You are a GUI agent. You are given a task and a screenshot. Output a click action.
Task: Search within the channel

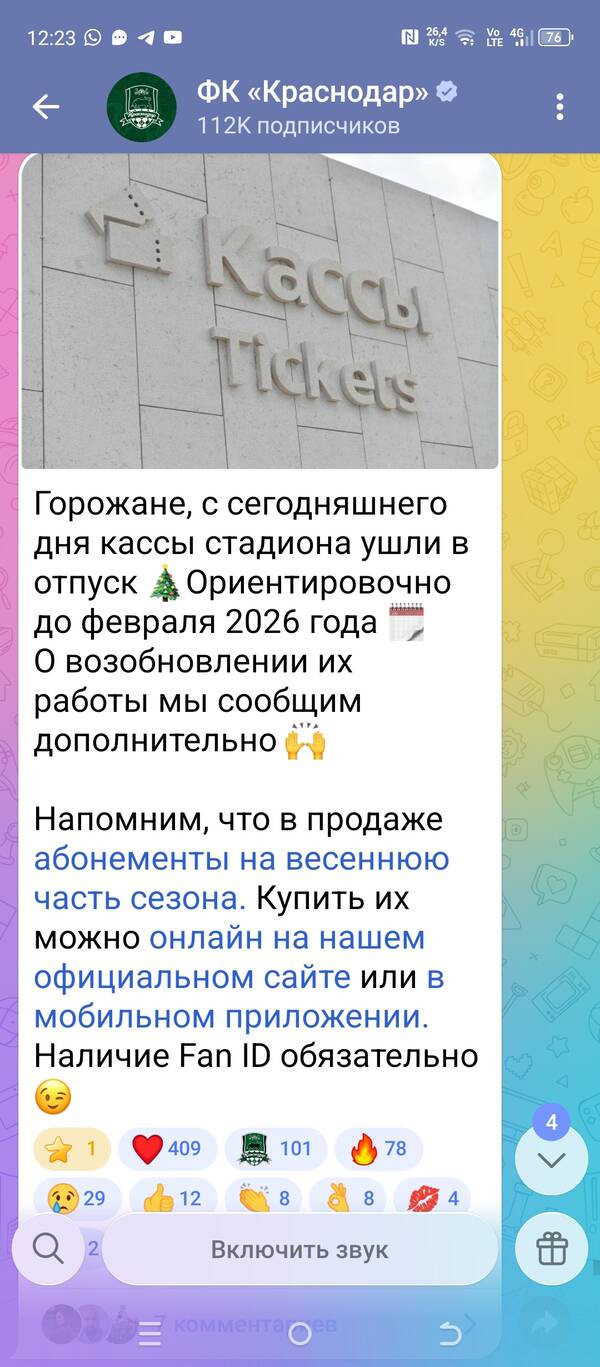[47, 1248]
